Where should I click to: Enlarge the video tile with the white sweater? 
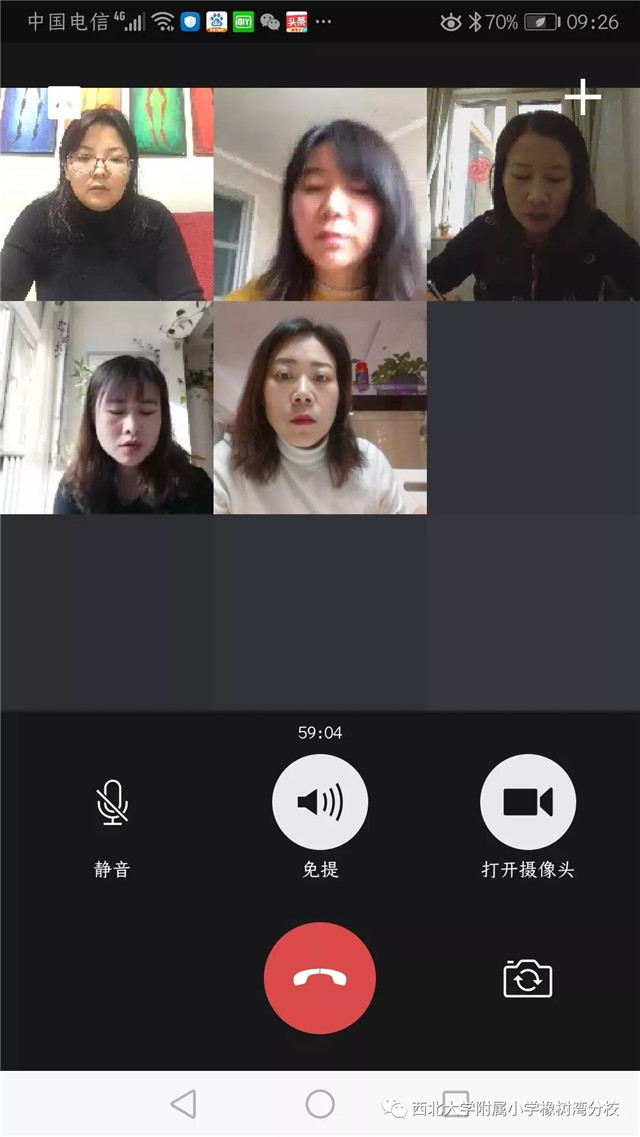(x=320, y=408)
